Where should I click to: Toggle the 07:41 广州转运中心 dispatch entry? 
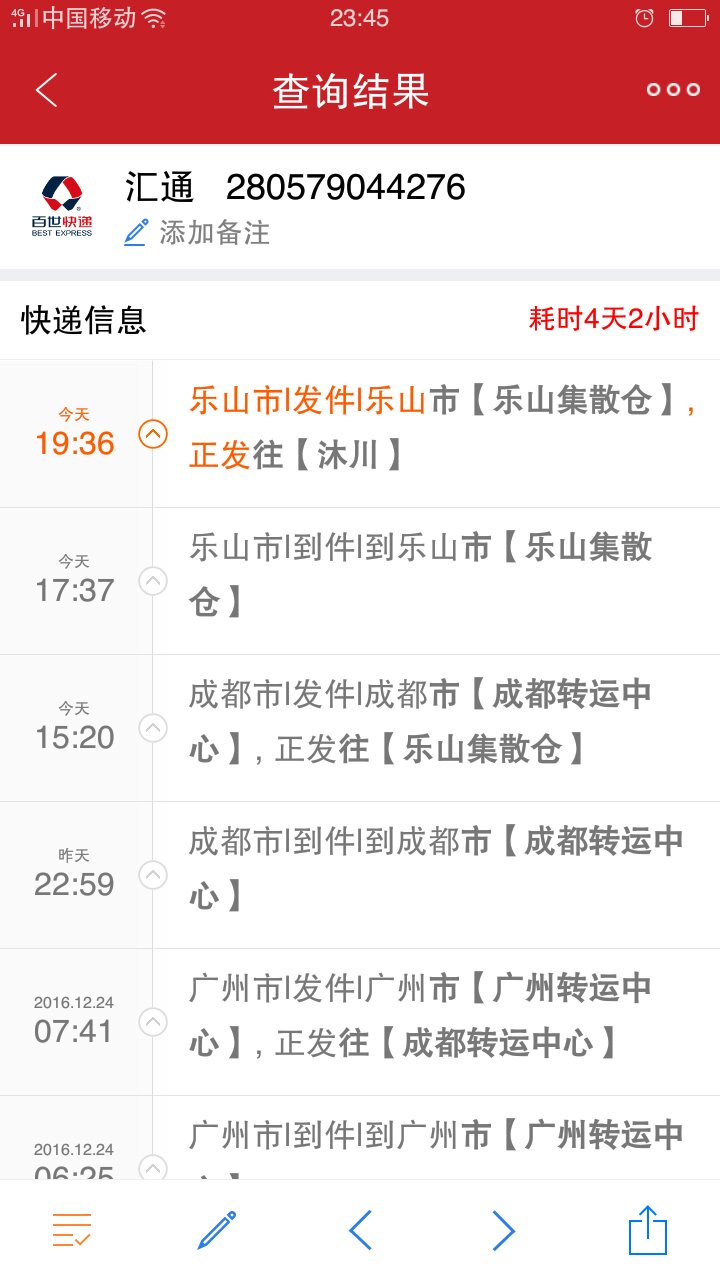(152, 1022)
